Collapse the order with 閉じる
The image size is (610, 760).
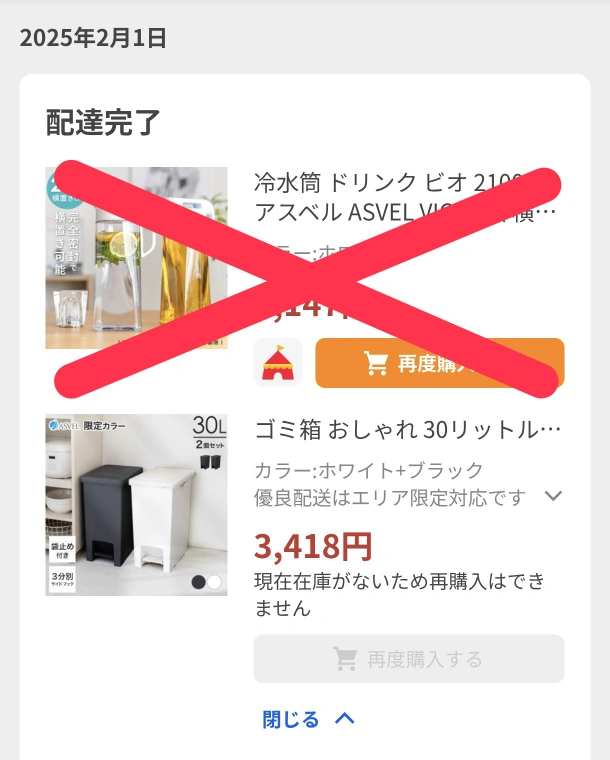tap(308, 718)
